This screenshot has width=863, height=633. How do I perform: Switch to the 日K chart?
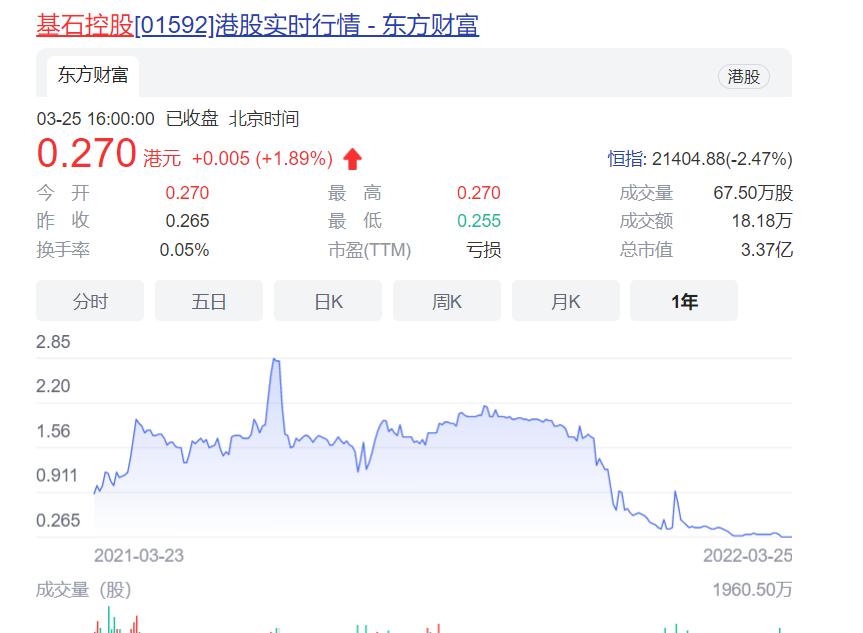(328, 301)
